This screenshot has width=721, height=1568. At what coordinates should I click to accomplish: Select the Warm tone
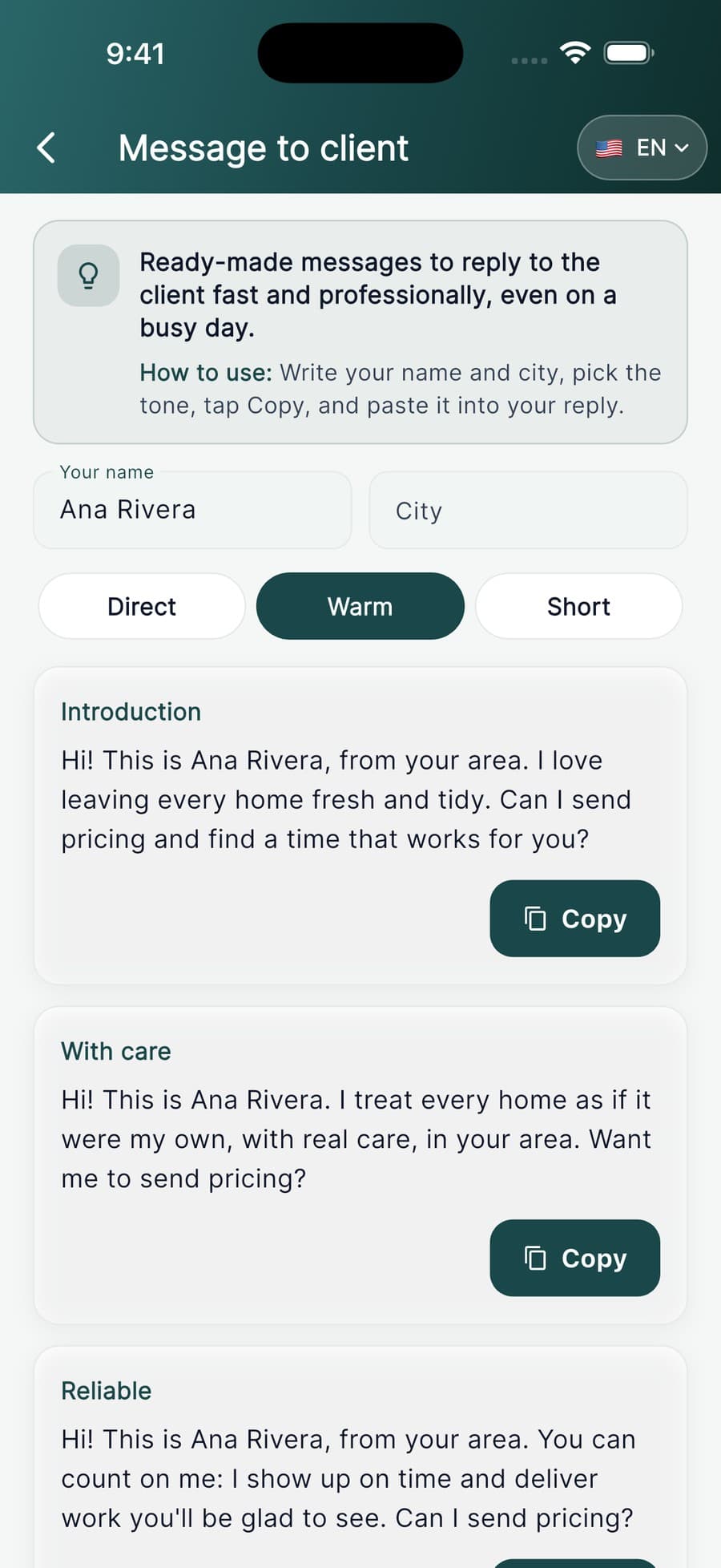click(360, 606)
